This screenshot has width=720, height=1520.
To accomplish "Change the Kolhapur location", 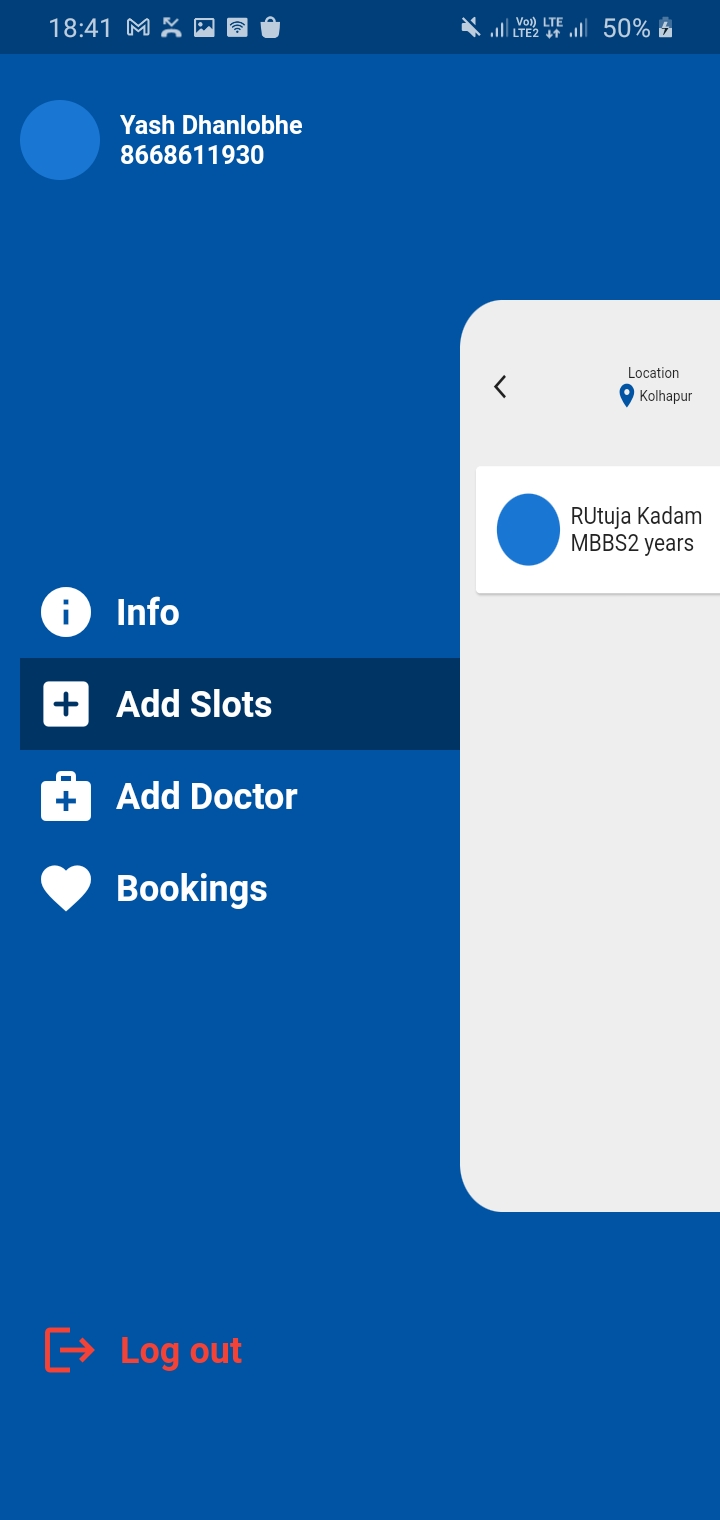I will click(x=655, y=396).
